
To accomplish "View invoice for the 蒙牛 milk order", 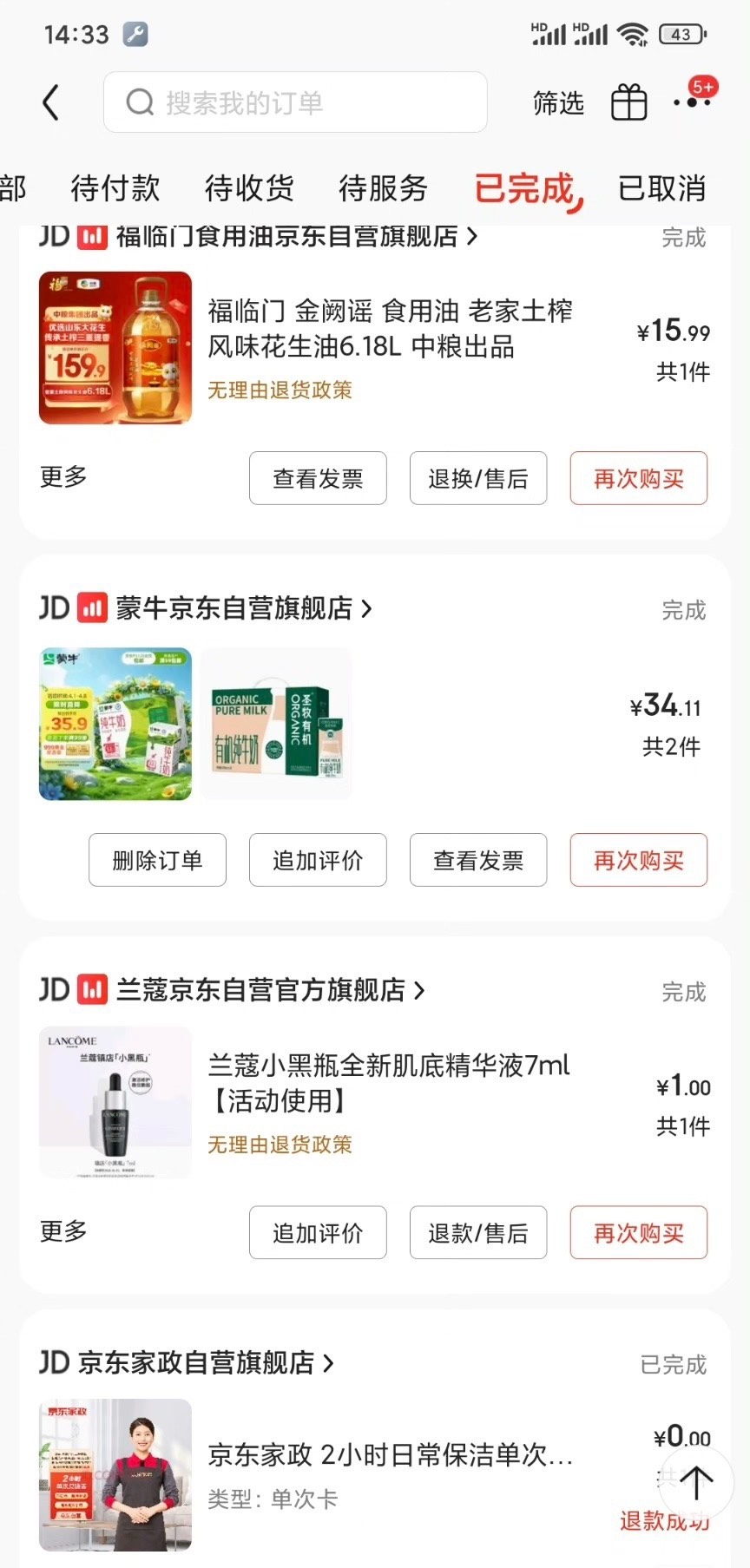I will (x=478, y=860).
